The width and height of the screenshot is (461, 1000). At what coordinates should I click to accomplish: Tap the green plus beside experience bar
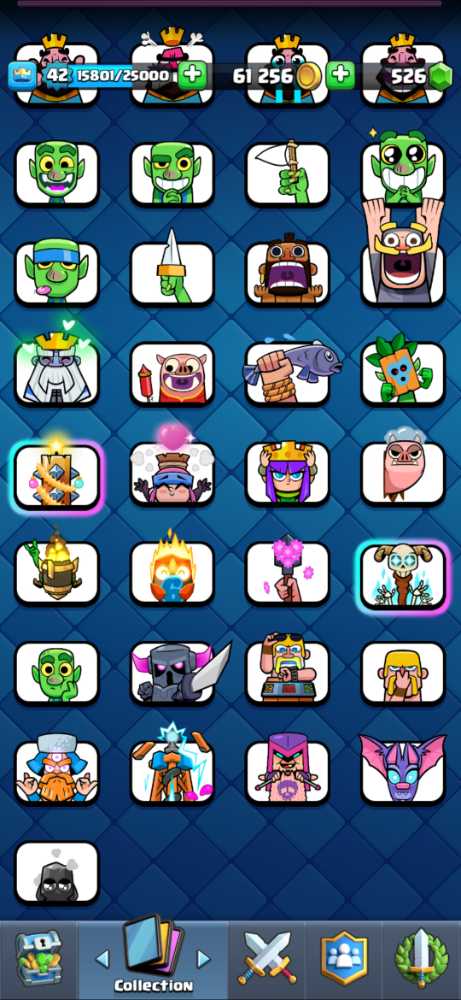[x=192, y=76]
